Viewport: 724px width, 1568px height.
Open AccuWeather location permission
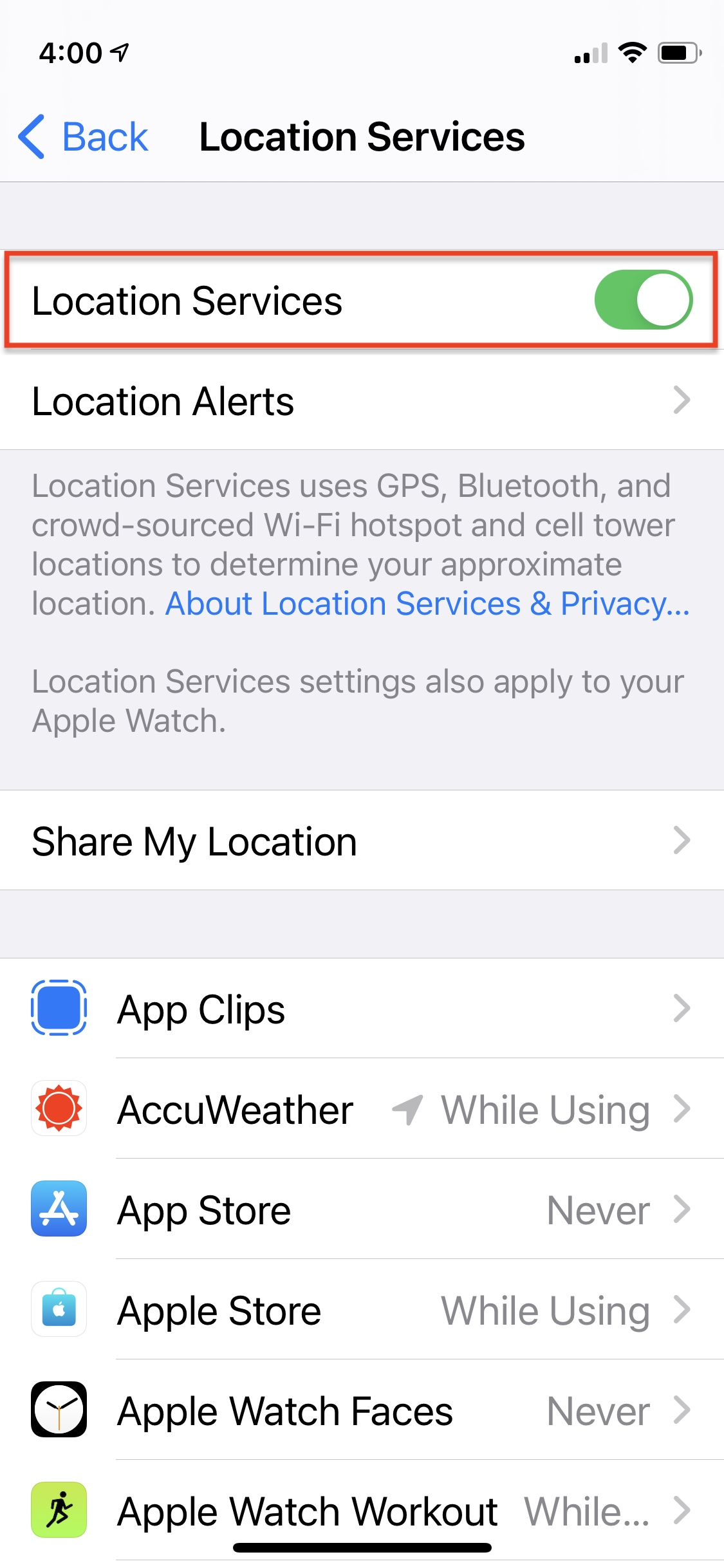click(x=362, y=1108)
